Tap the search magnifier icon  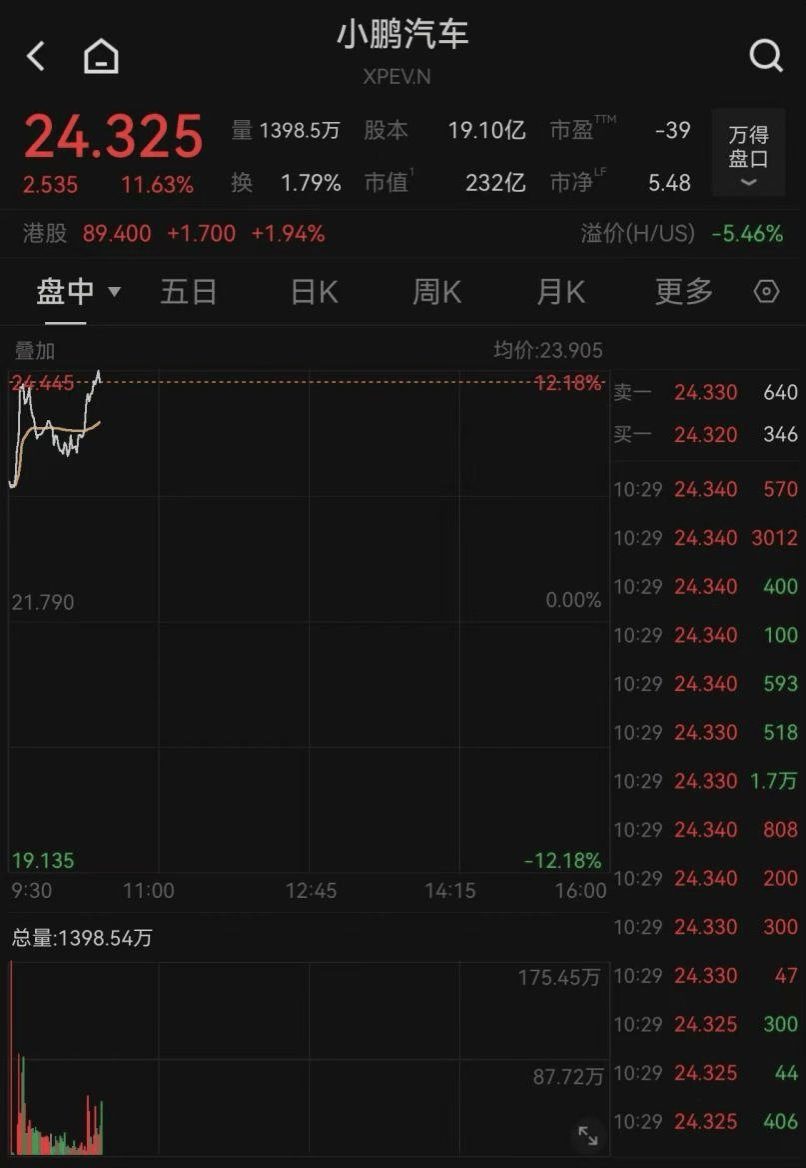click(765, 56)
